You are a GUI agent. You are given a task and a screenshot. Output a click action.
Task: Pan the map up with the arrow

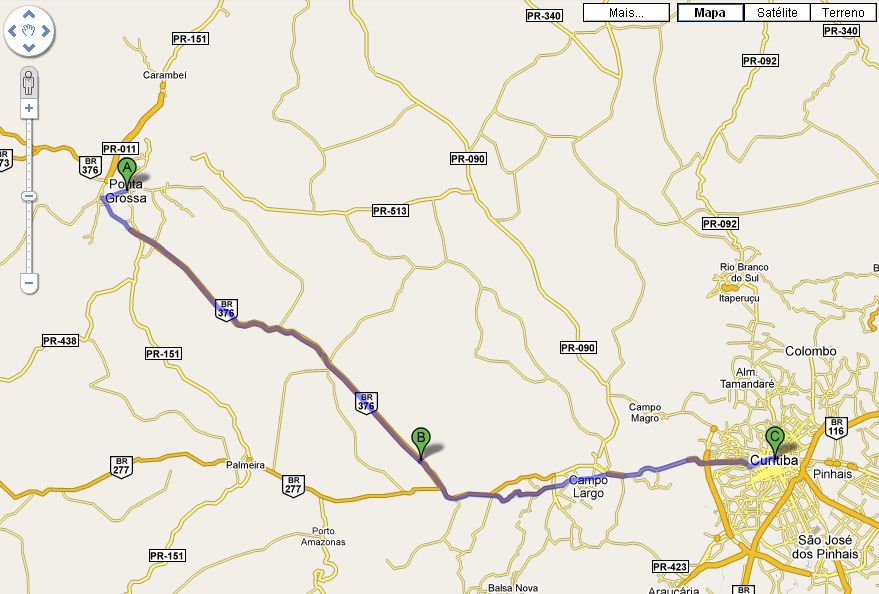(29, 15)
